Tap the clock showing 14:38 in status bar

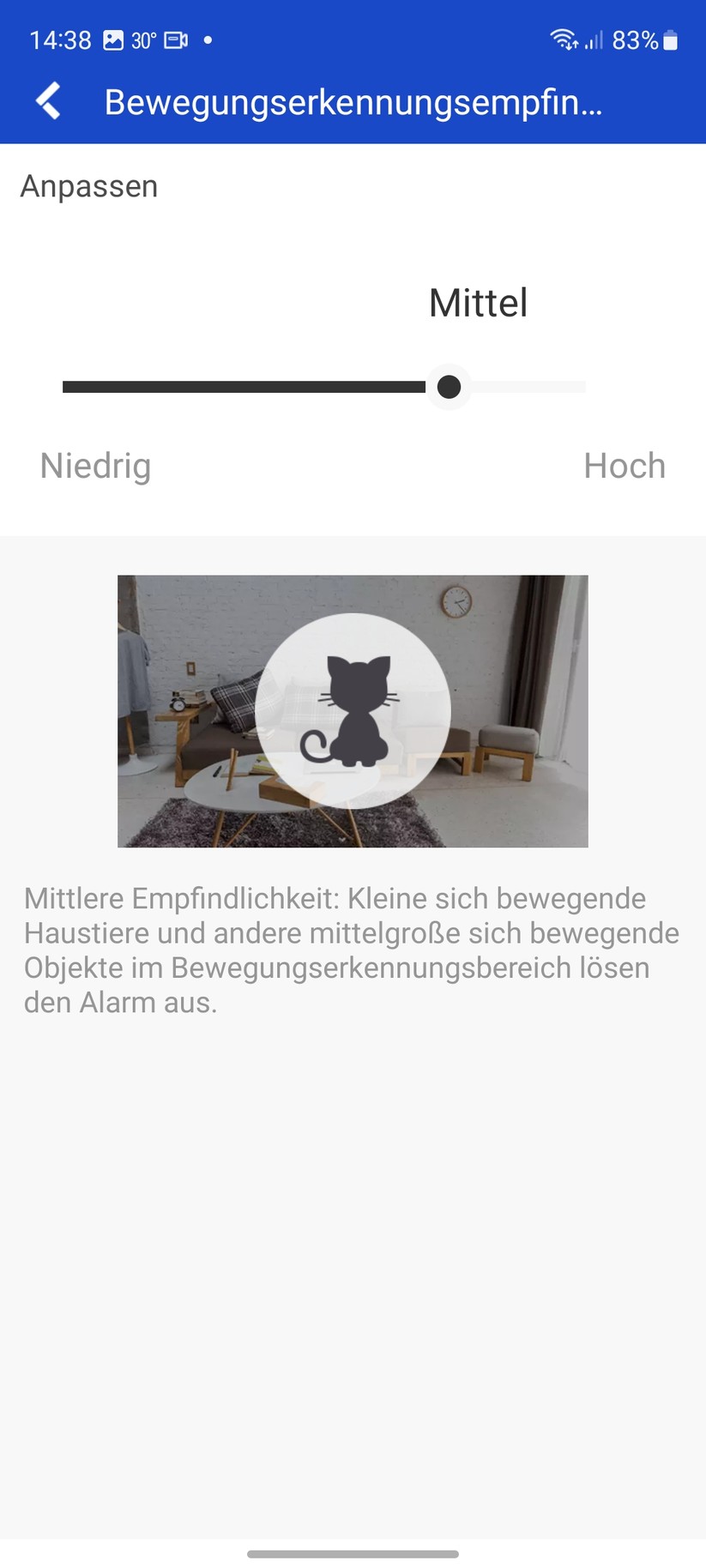tap(59, 39)
